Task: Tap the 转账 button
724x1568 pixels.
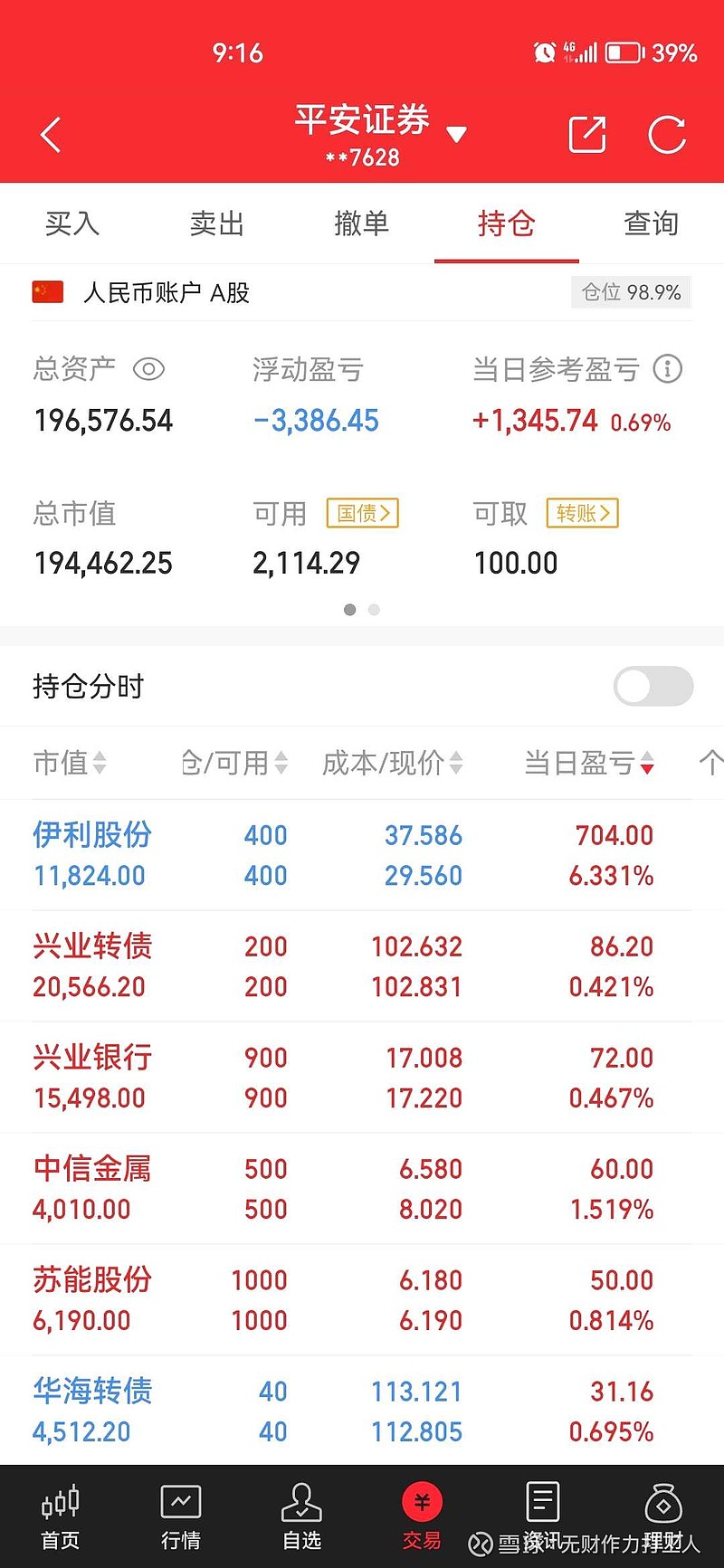Action: click(582, 513)
